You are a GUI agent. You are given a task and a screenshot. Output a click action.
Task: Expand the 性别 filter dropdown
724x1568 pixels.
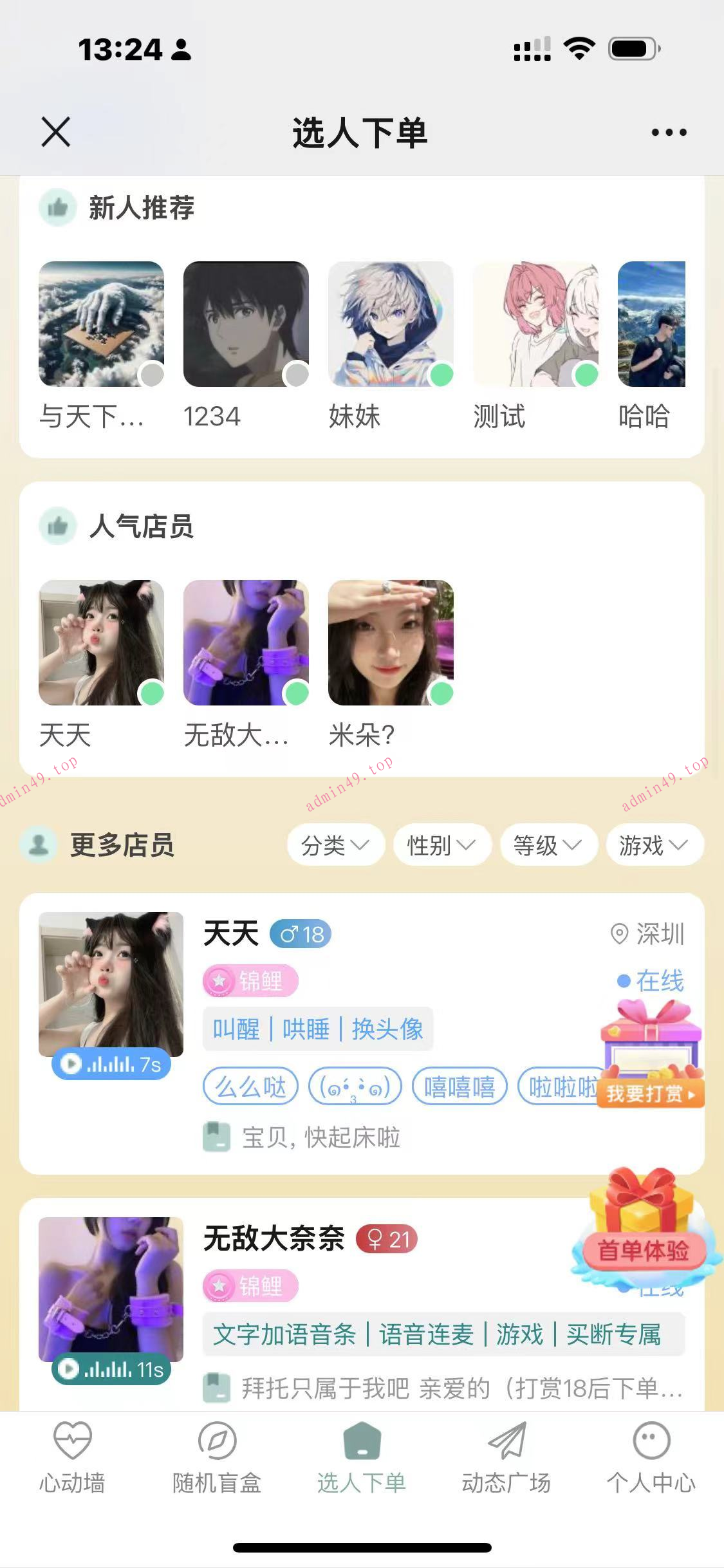tap(441, 845)
